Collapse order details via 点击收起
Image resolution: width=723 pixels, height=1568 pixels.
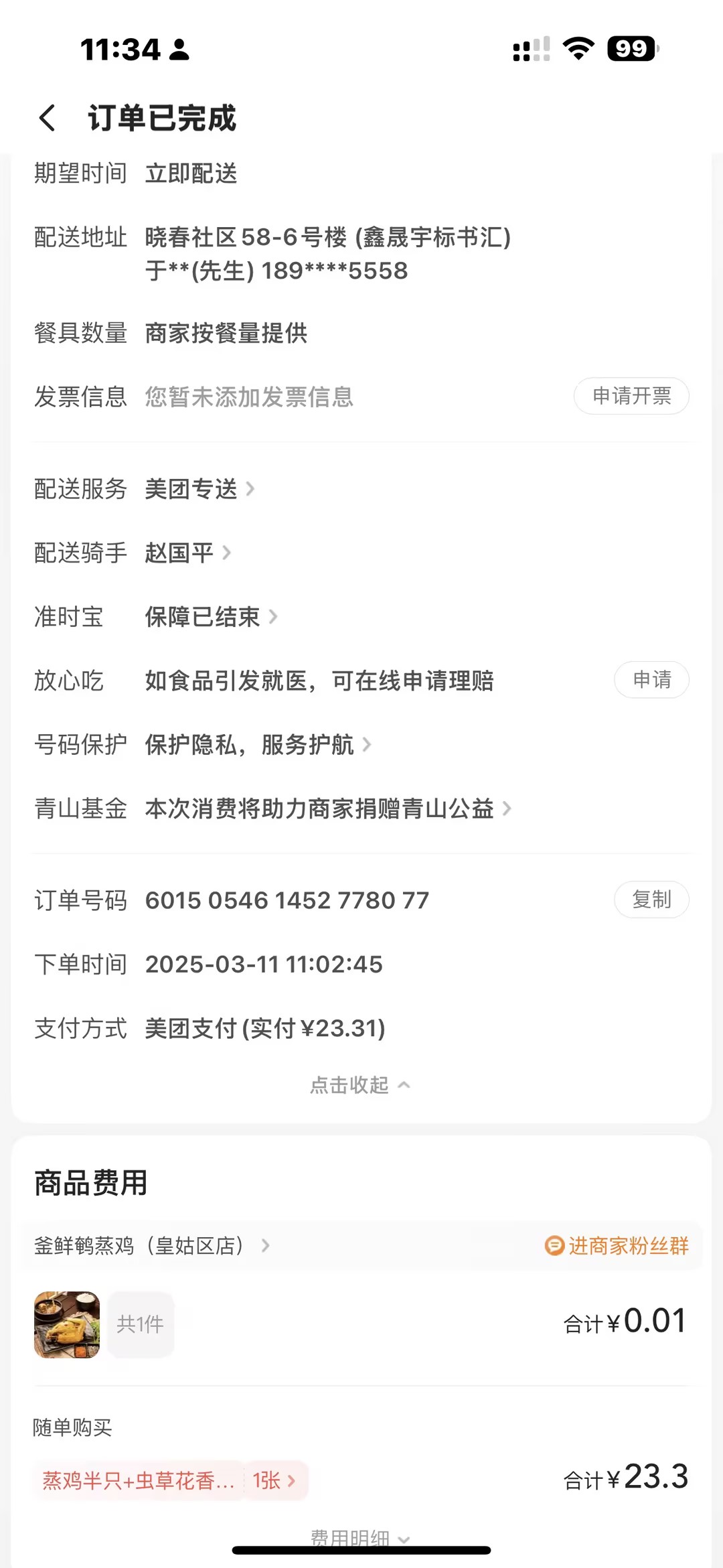click(x=359, y=1084)
